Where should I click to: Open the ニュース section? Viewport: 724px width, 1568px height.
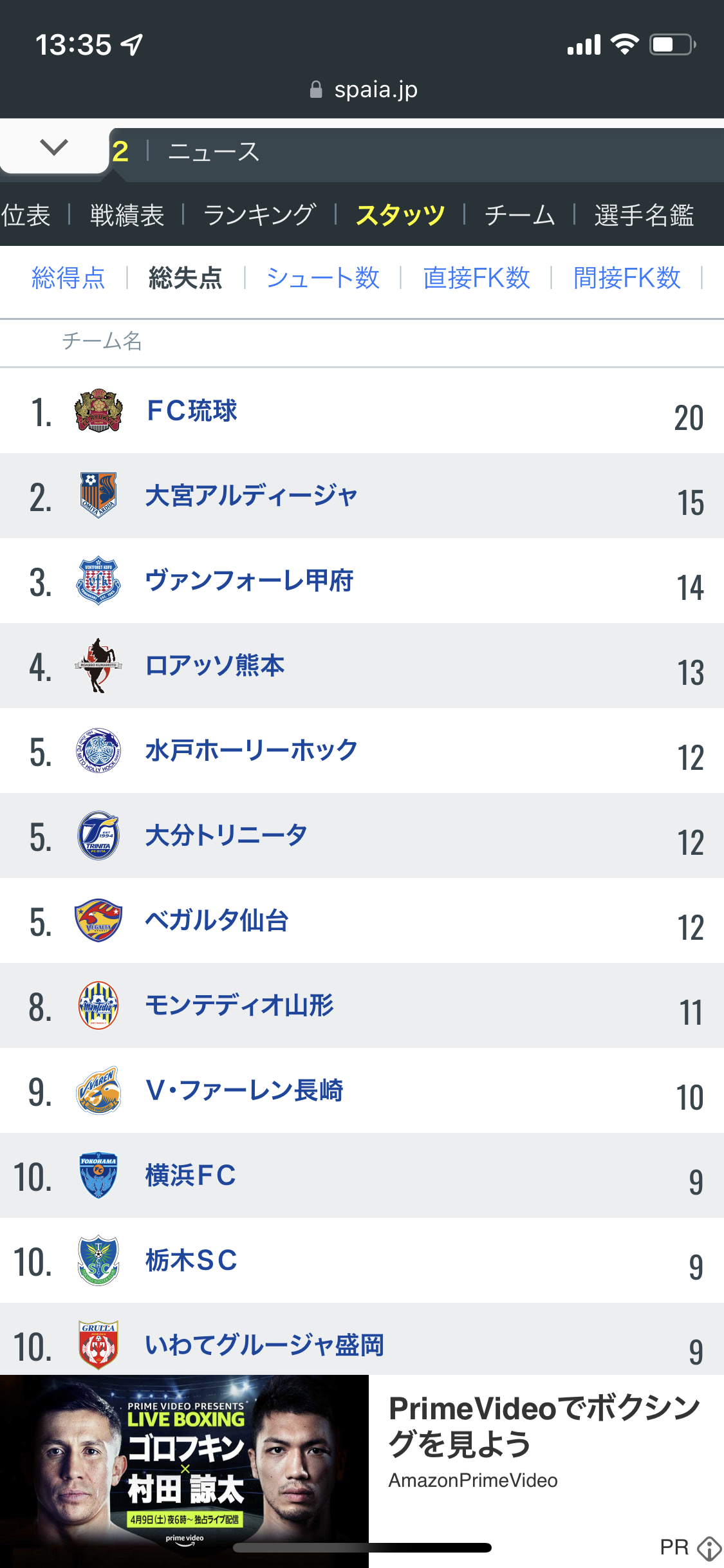(x=213, y=152)
